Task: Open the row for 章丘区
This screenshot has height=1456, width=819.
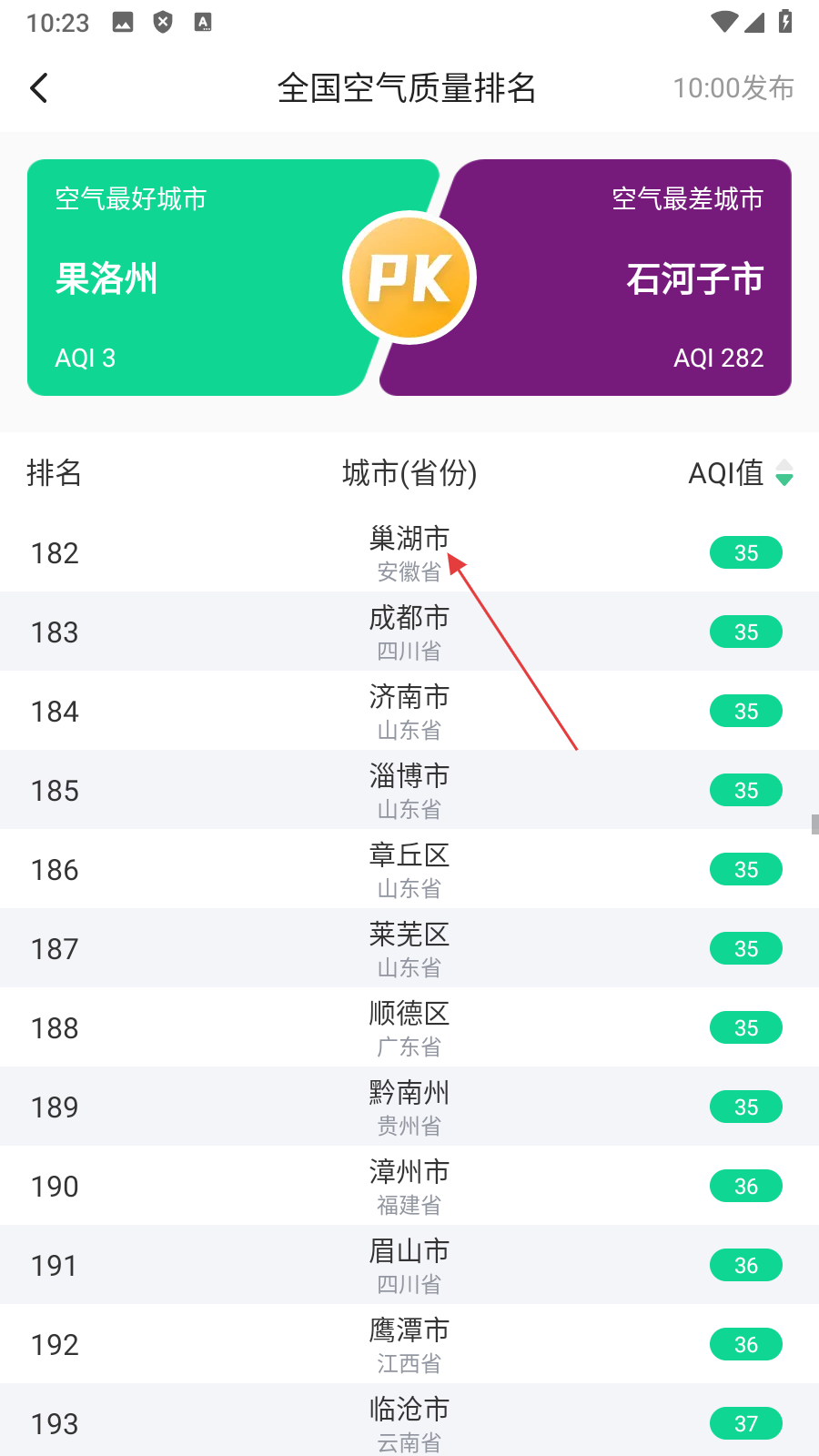Action: [409, 869]
